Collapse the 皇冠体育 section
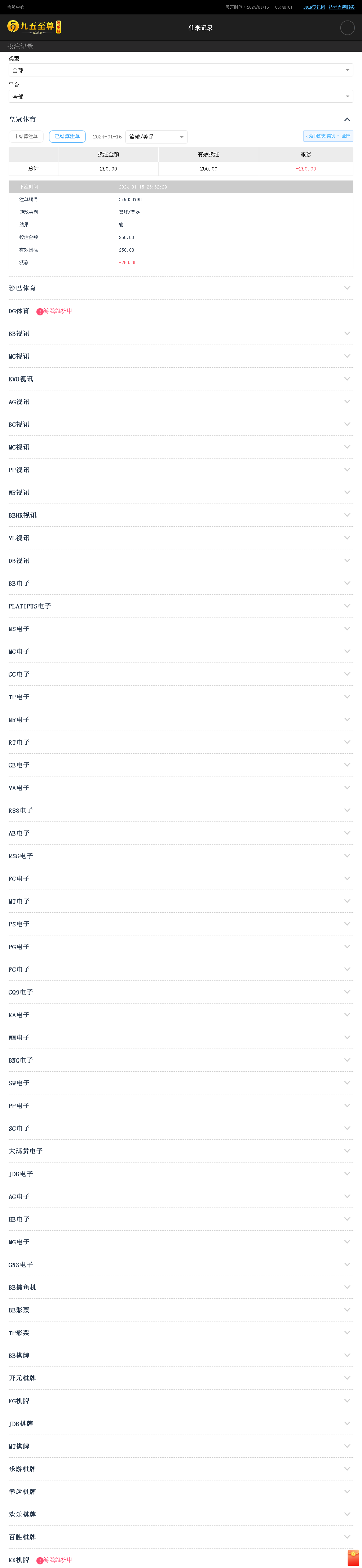Viewport: 362px width, 1568px height. pos(347,119)
